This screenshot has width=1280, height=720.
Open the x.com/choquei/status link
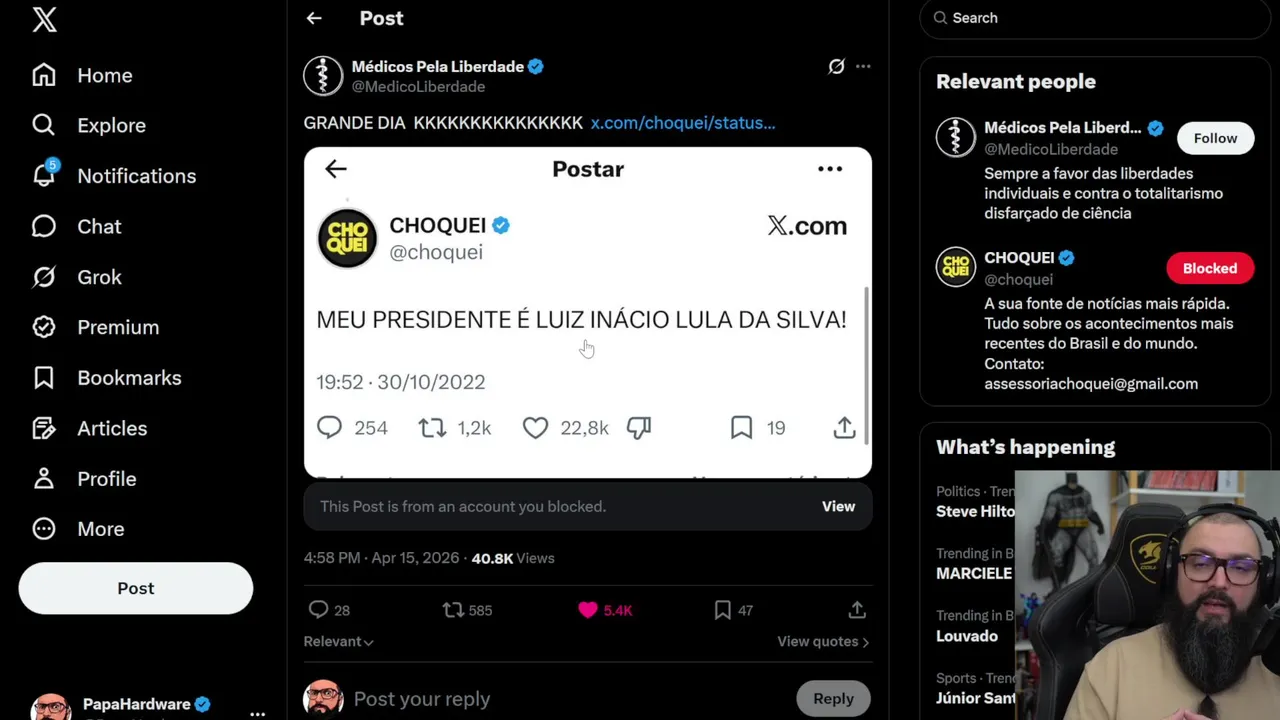pyautogui.click(x=682, y=122)
